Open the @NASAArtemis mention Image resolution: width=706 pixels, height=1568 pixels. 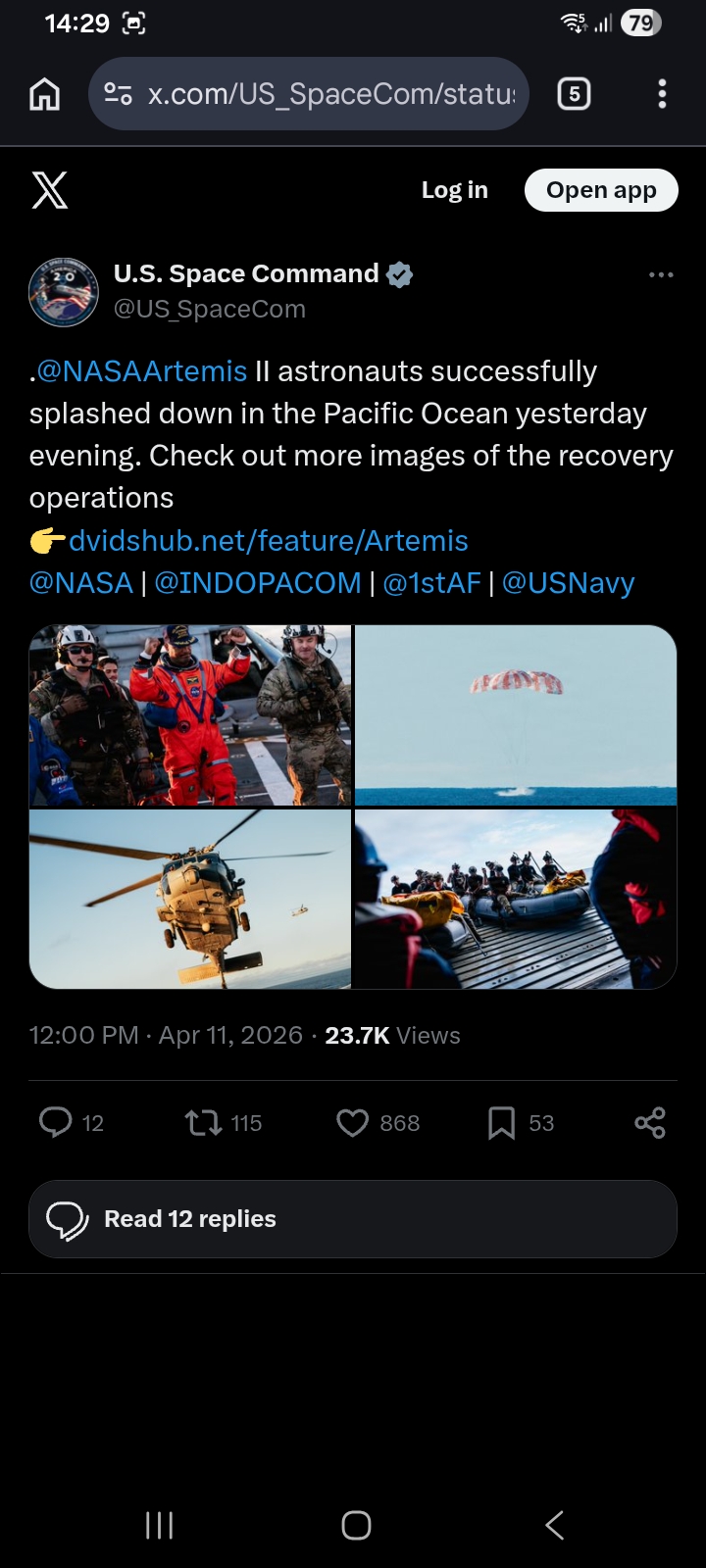click(142, 371)
